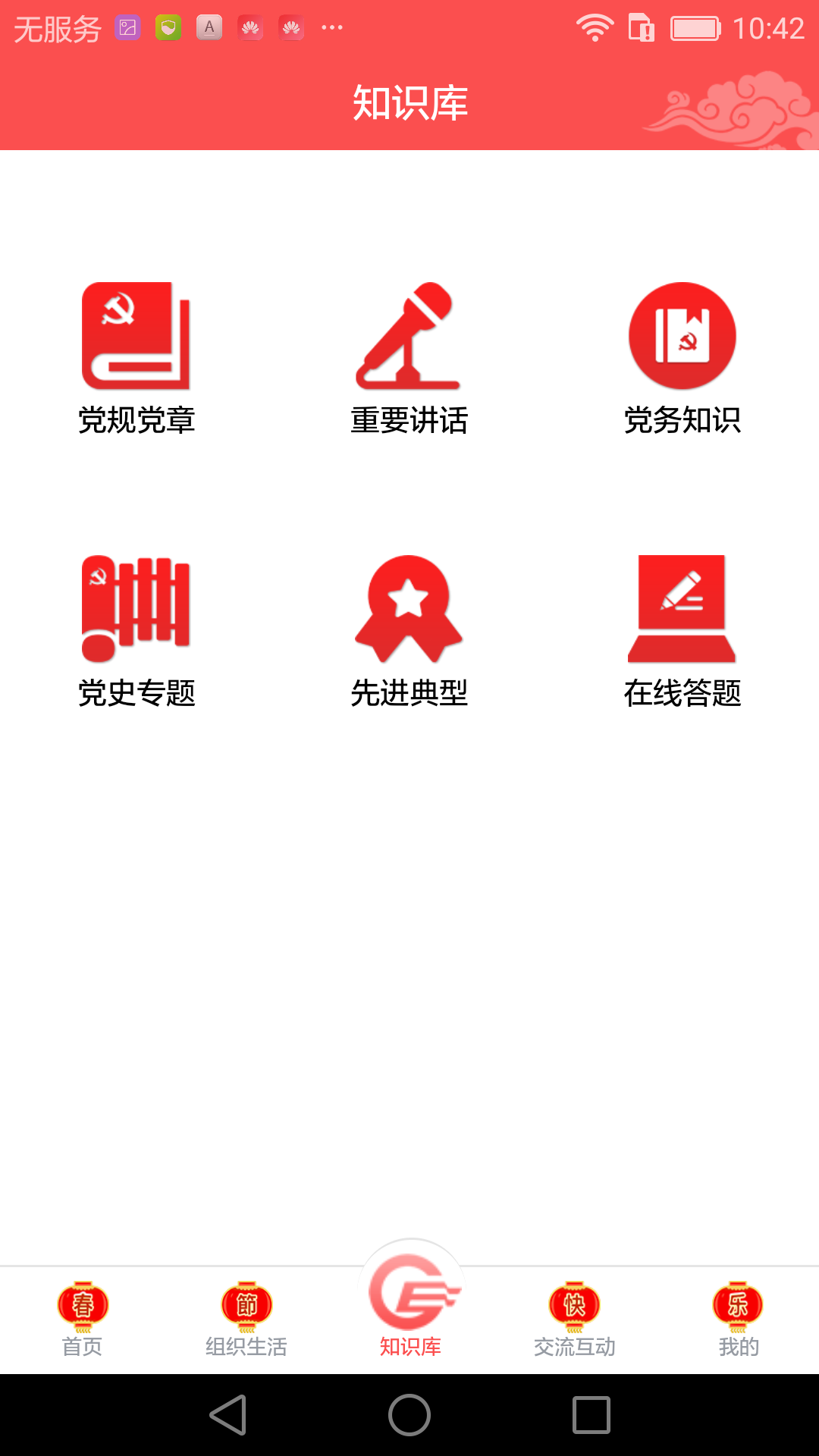Viewport: 819px width, 1456px height.
Task: Go to the system home screen
Action: pos(409,1415)
